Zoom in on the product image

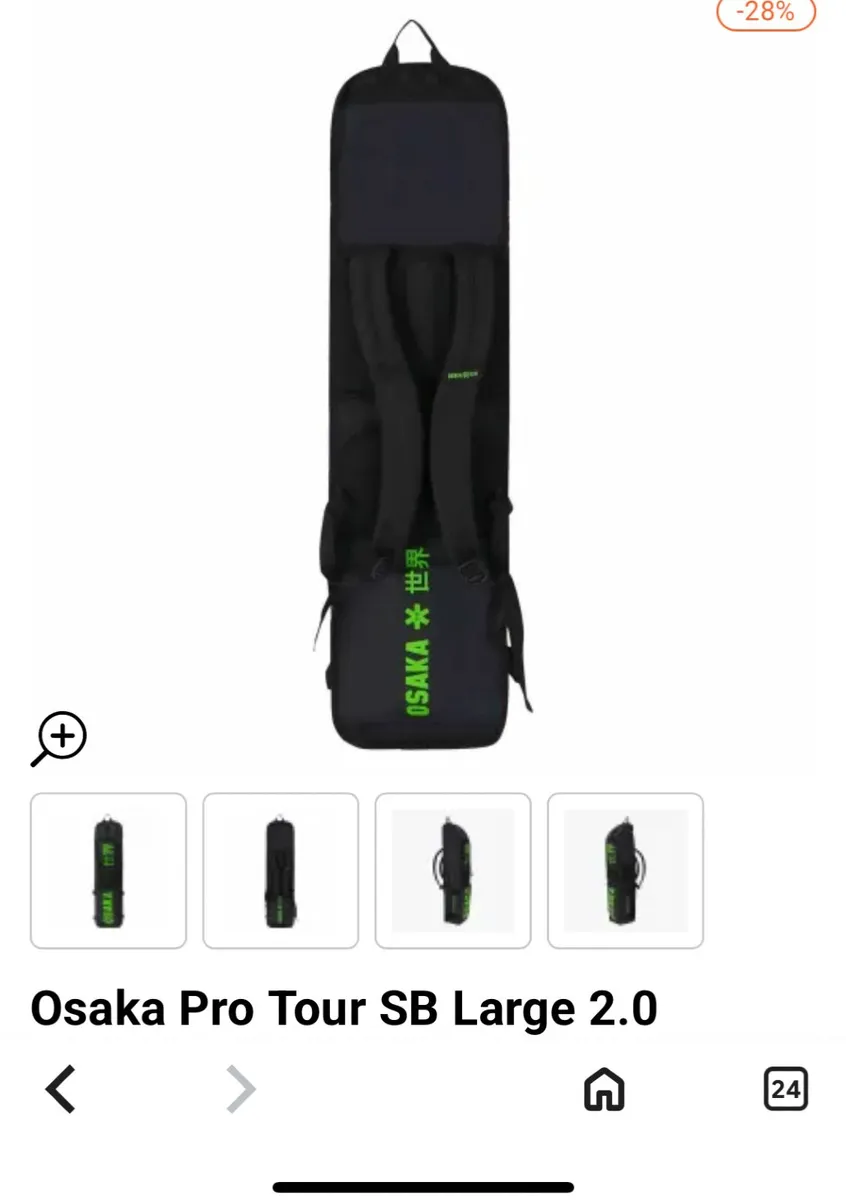pyautogui.click(x=59, y=739)
